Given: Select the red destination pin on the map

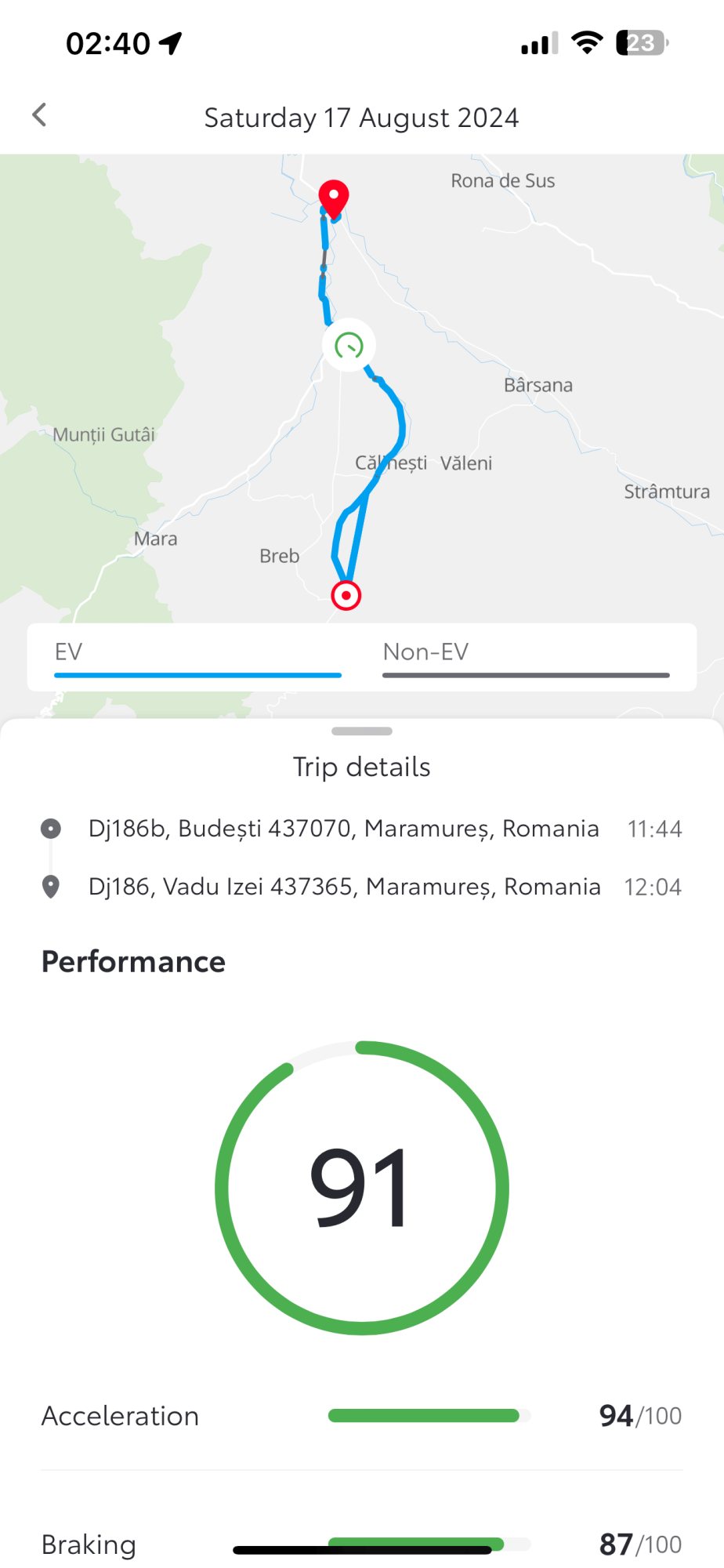Looking at the screenshot, I should [334, 198].
